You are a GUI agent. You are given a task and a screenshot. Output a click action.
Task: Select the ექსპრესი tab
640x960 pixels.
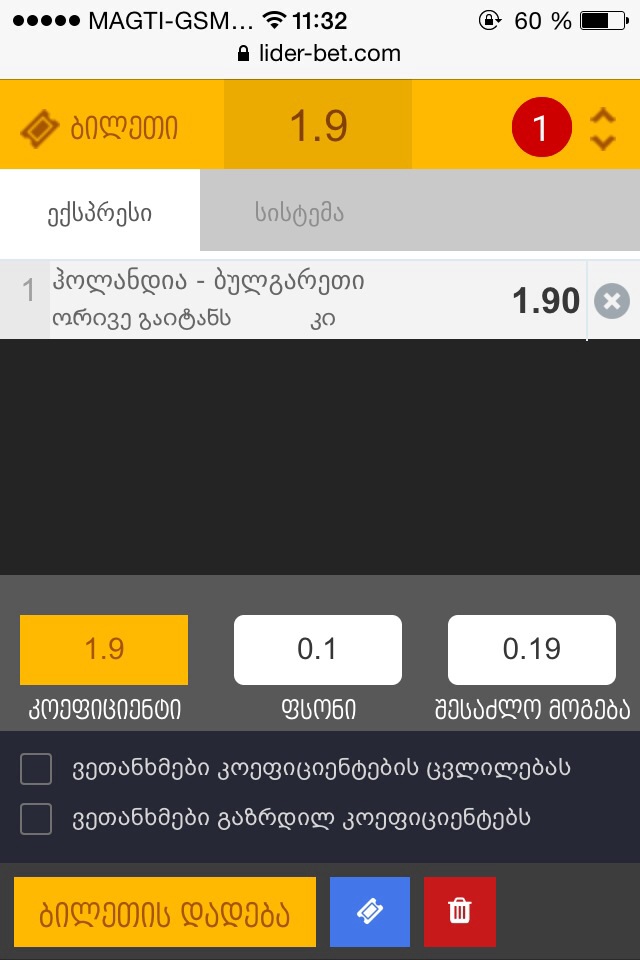[99, 212]
